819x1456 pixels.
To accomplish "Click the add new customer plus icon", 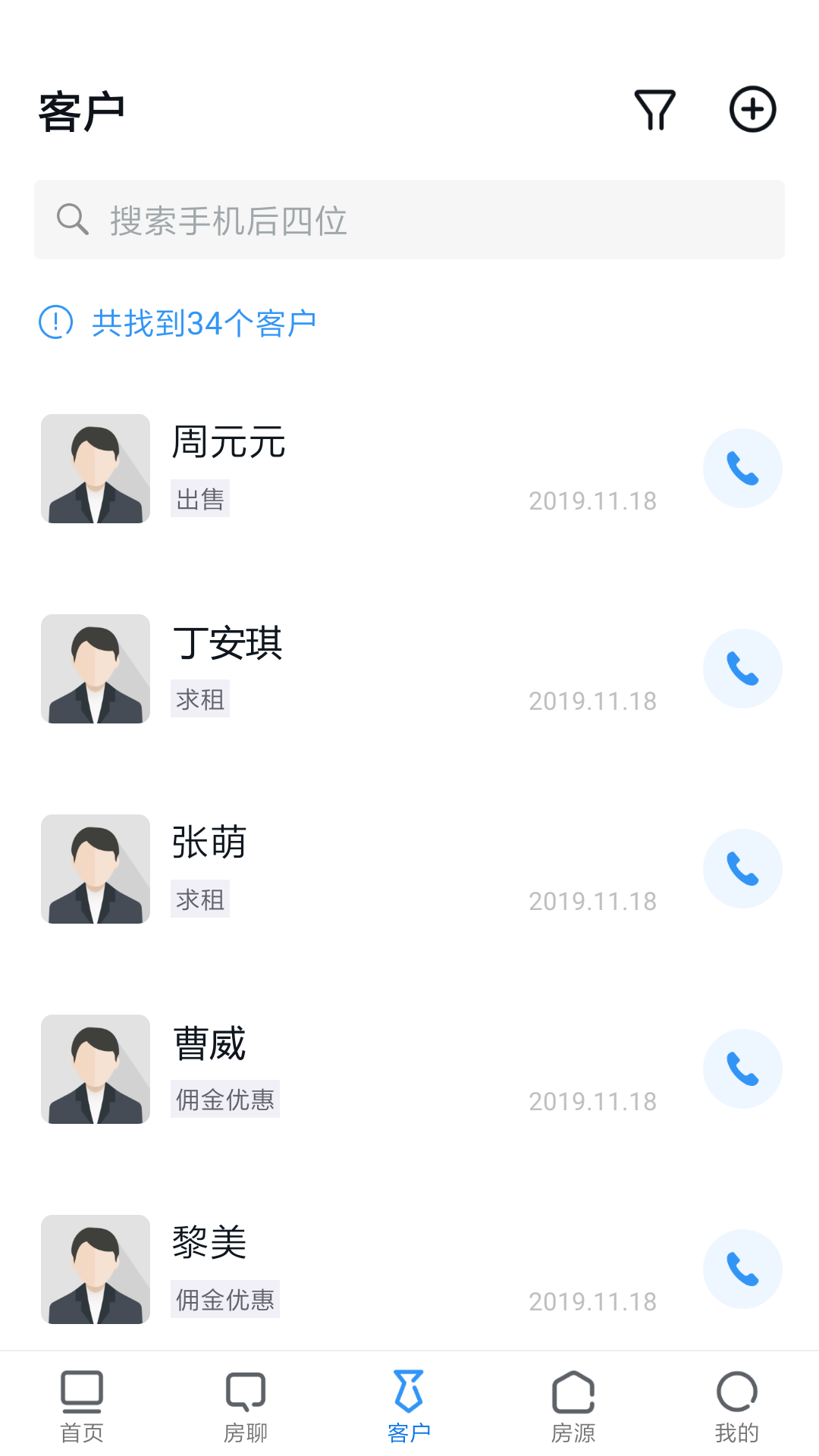I will pyautogui.click(x=753, y=109).
